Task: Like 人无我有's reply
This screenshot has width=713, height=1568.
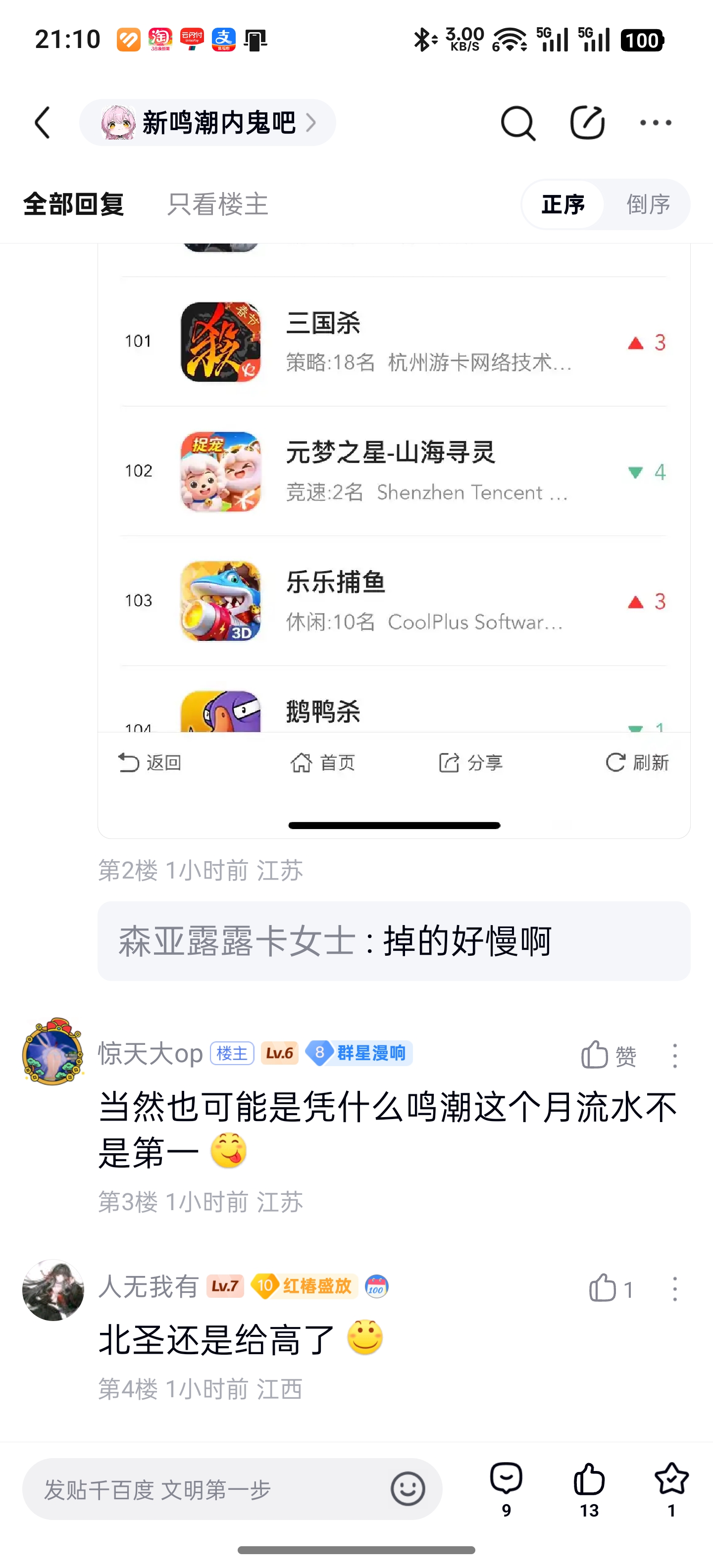Action: point(611,1289)
